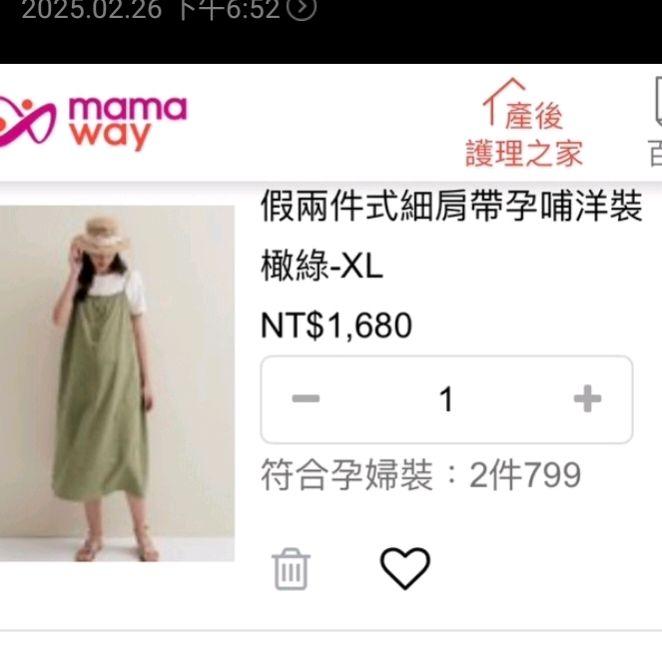Viewport: 662px width, 662px height.
Task: Increase quantity with the plus button
Action: (587, 400)
